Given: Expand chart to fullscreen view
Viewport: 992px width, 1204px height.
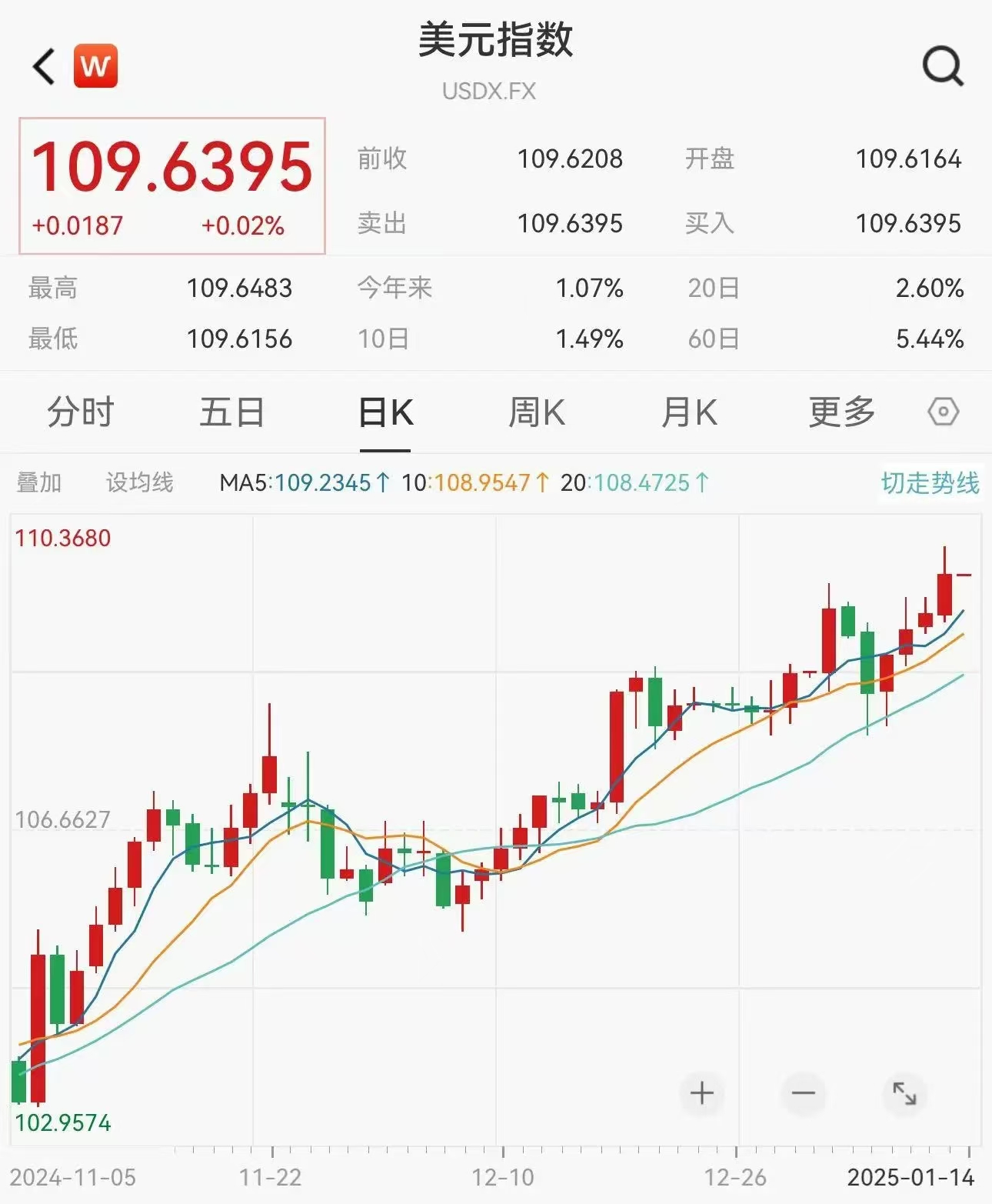Looking at the screenshot, I should (904, 1093).
